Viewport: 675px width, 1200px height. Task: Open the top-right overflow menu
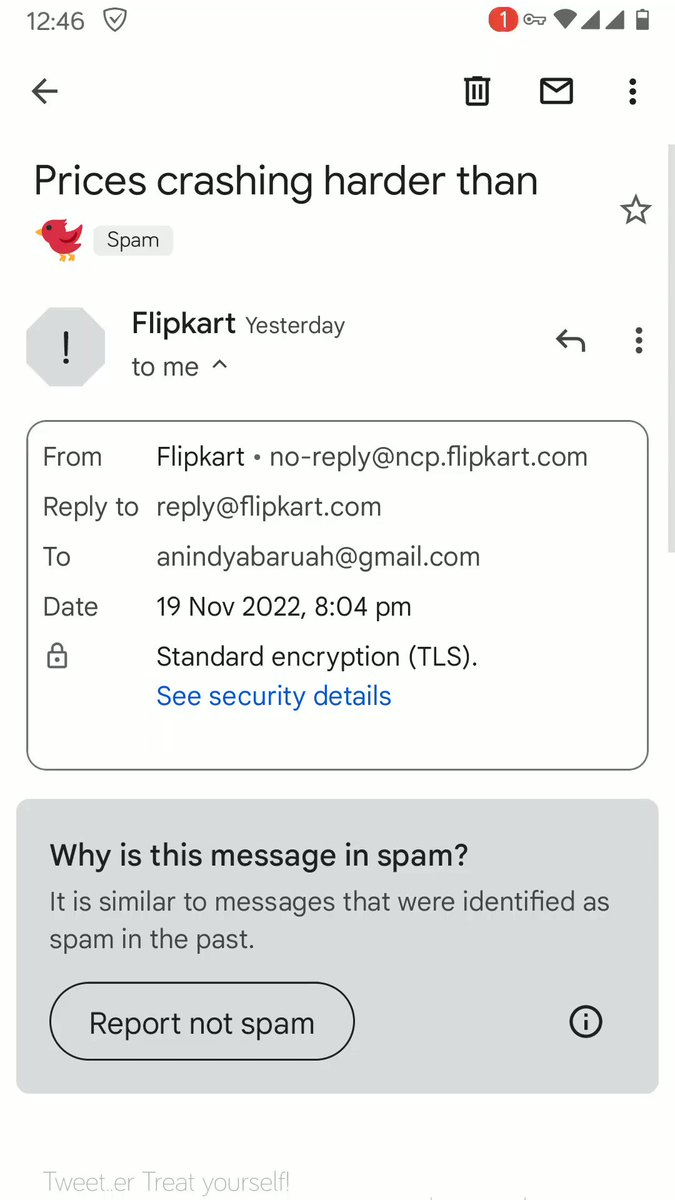pos(632,92)
